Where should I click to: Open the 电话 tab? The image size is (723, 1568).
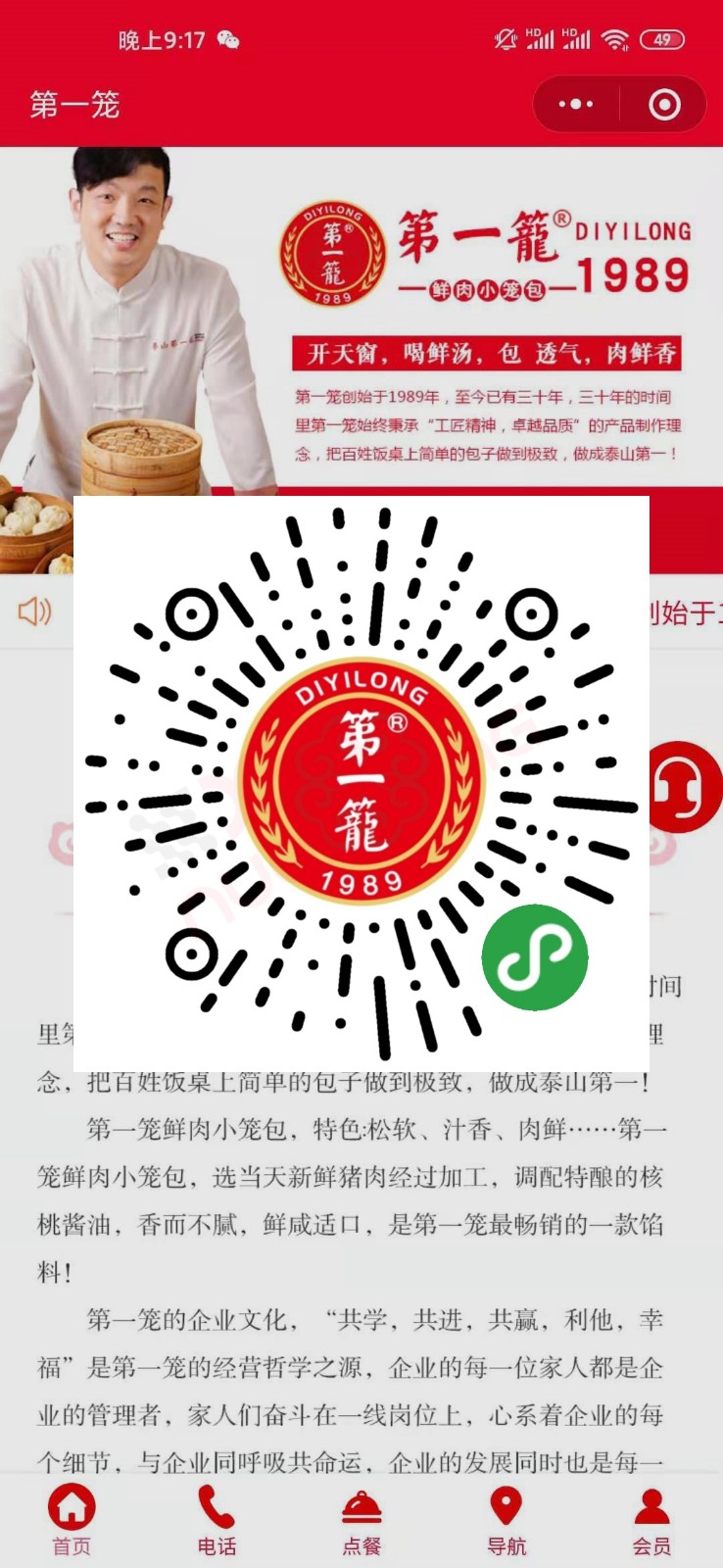(x=217, y=1520)
